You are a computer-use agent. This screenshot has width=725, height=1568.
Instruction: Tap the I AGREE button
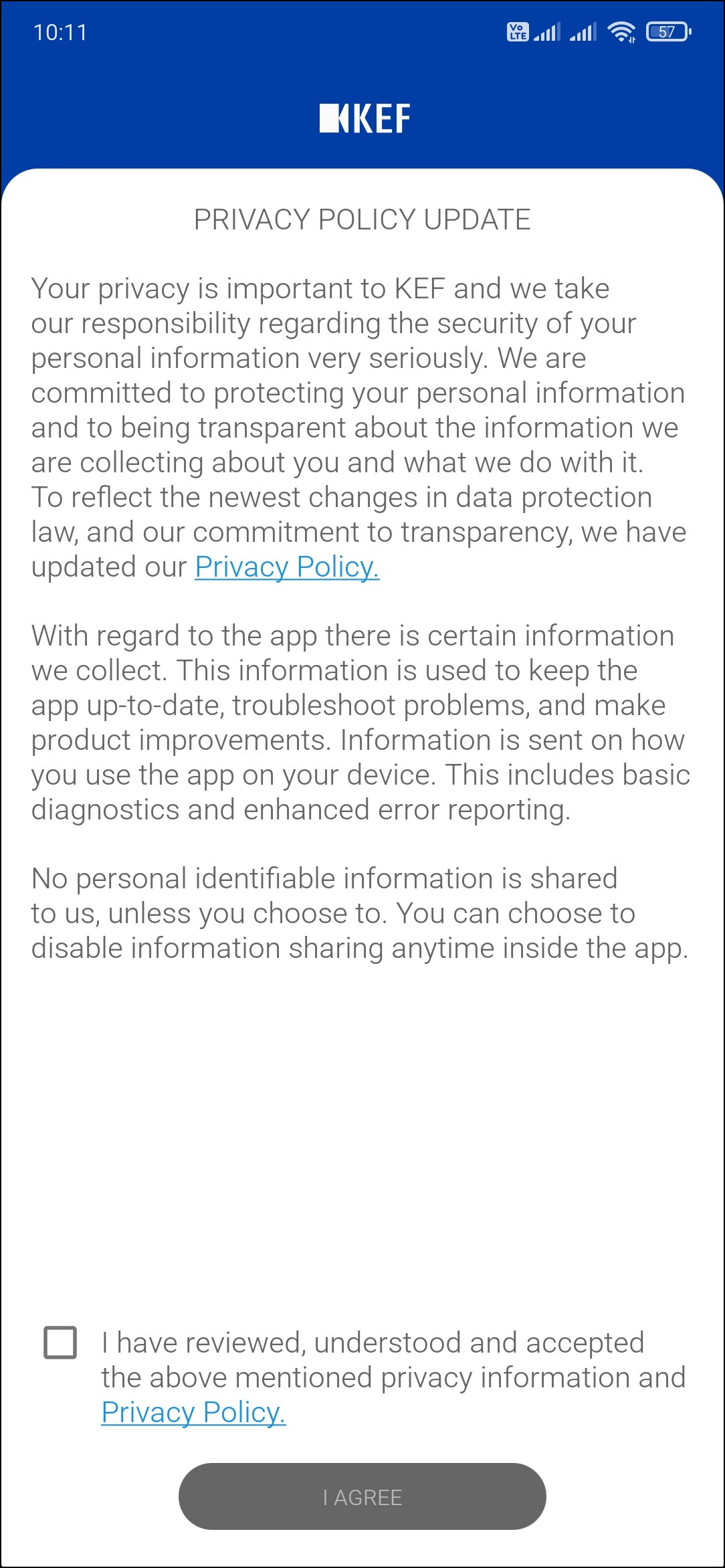pos(362,1496)
